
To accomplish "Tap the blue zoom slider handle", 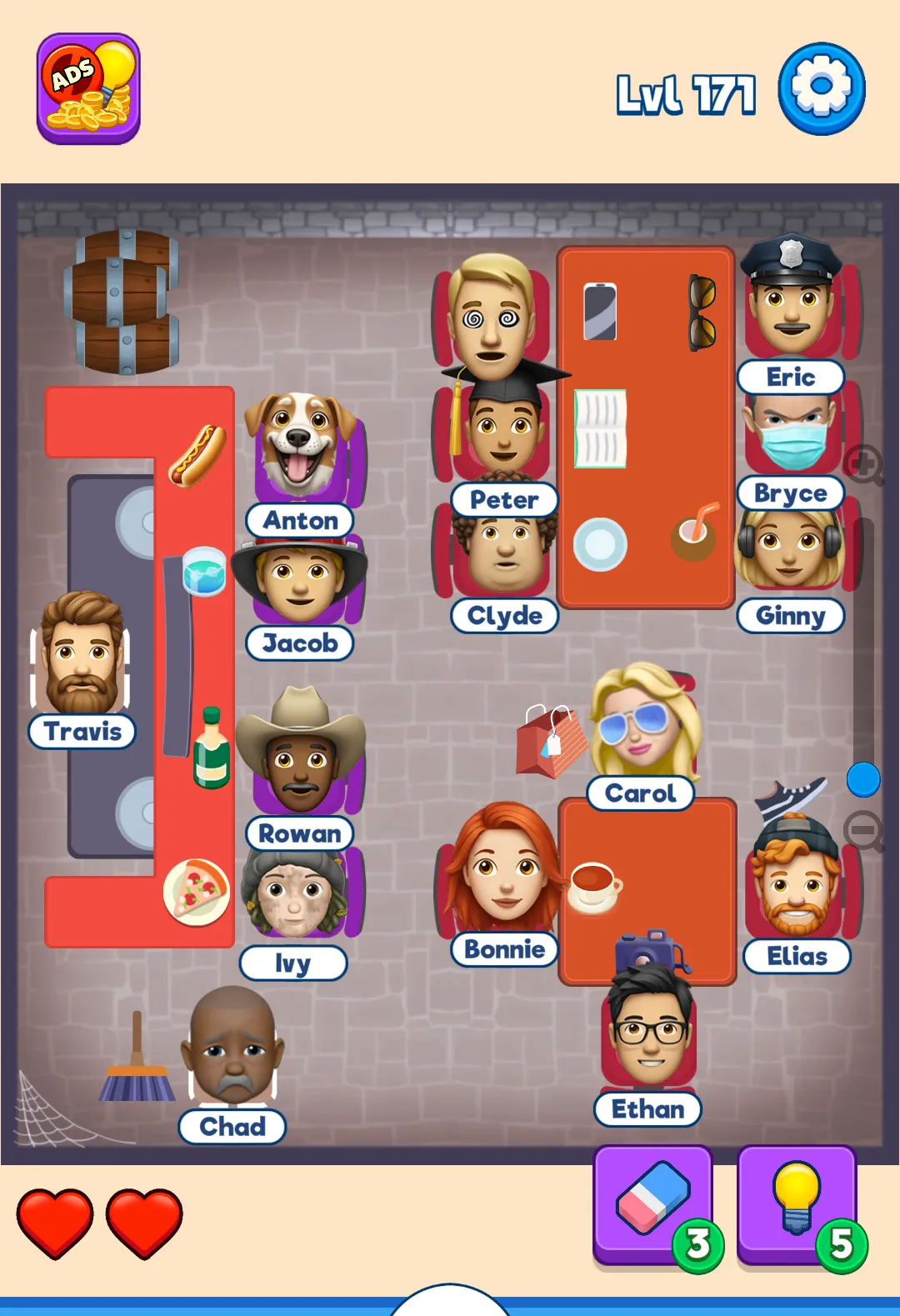I will click(x=863, y=779).
